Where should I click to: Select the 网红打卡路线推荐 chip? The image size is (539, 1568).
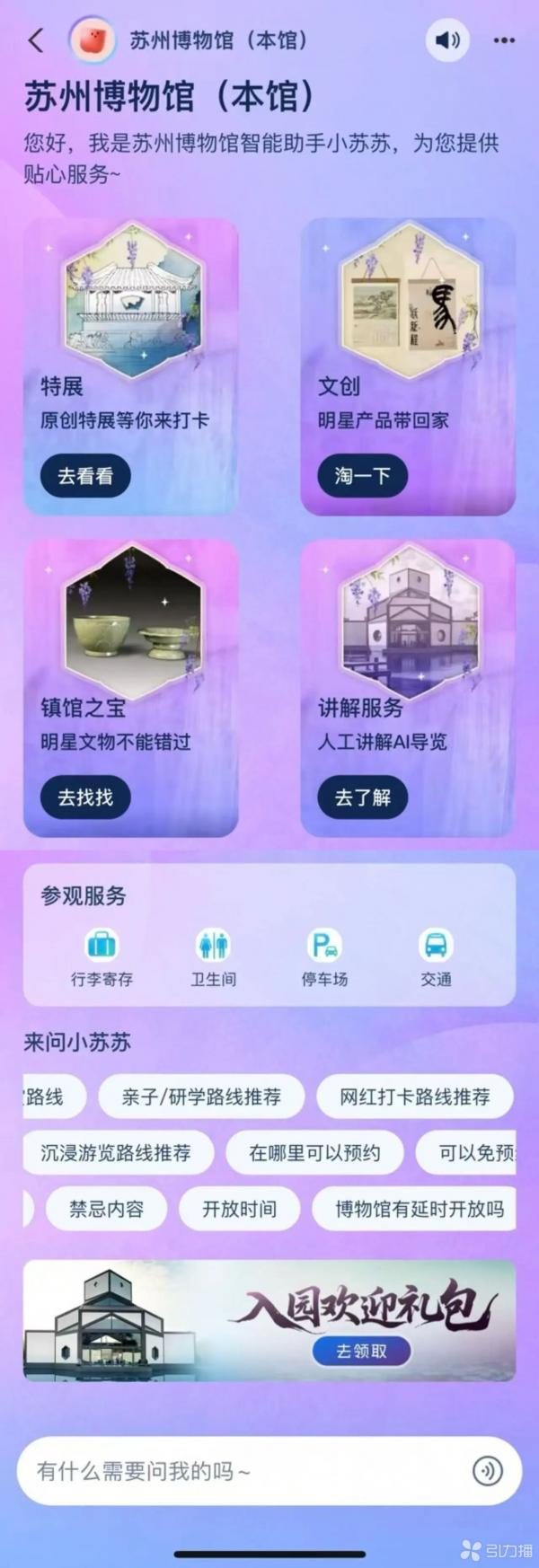point(414,1097)
